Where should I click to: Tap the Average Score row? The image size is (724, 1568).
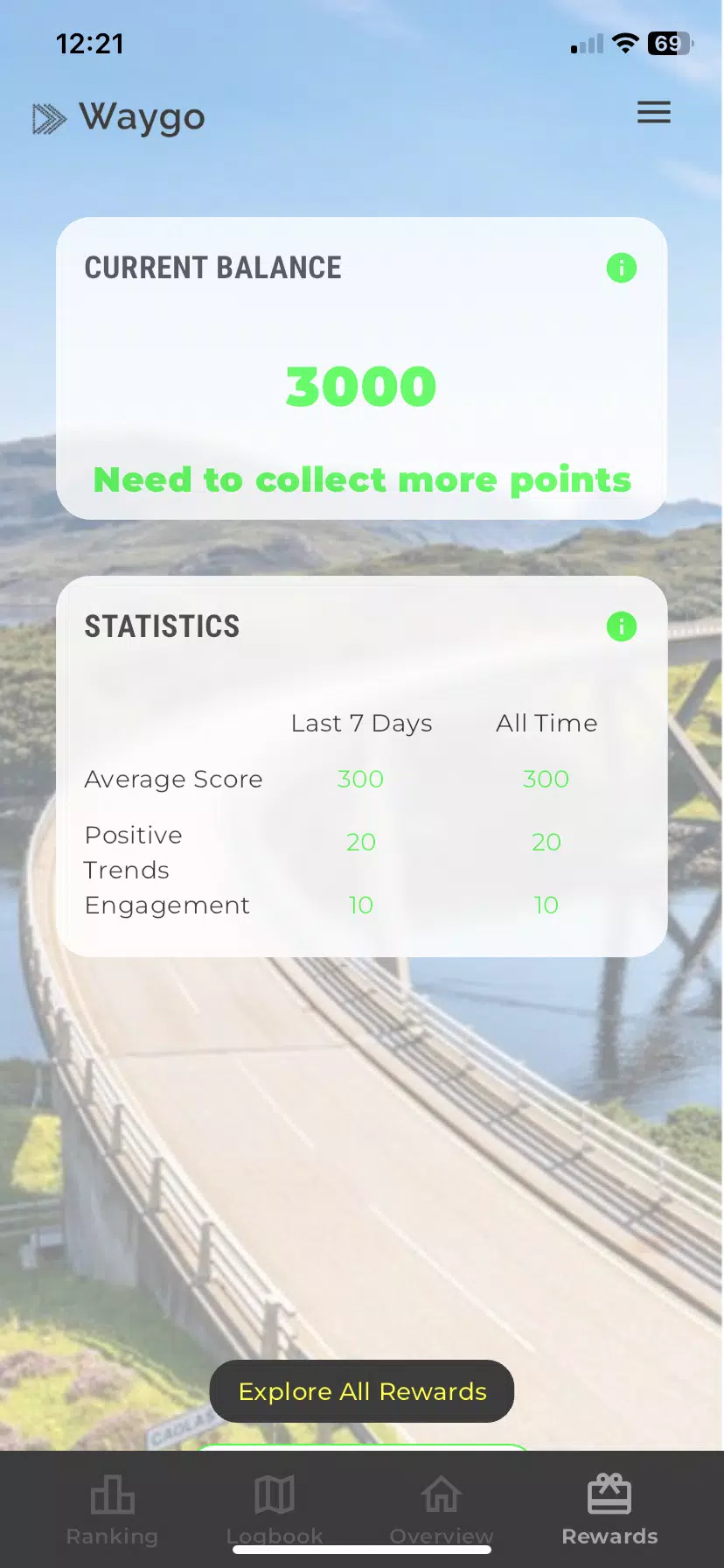(173, 779)
